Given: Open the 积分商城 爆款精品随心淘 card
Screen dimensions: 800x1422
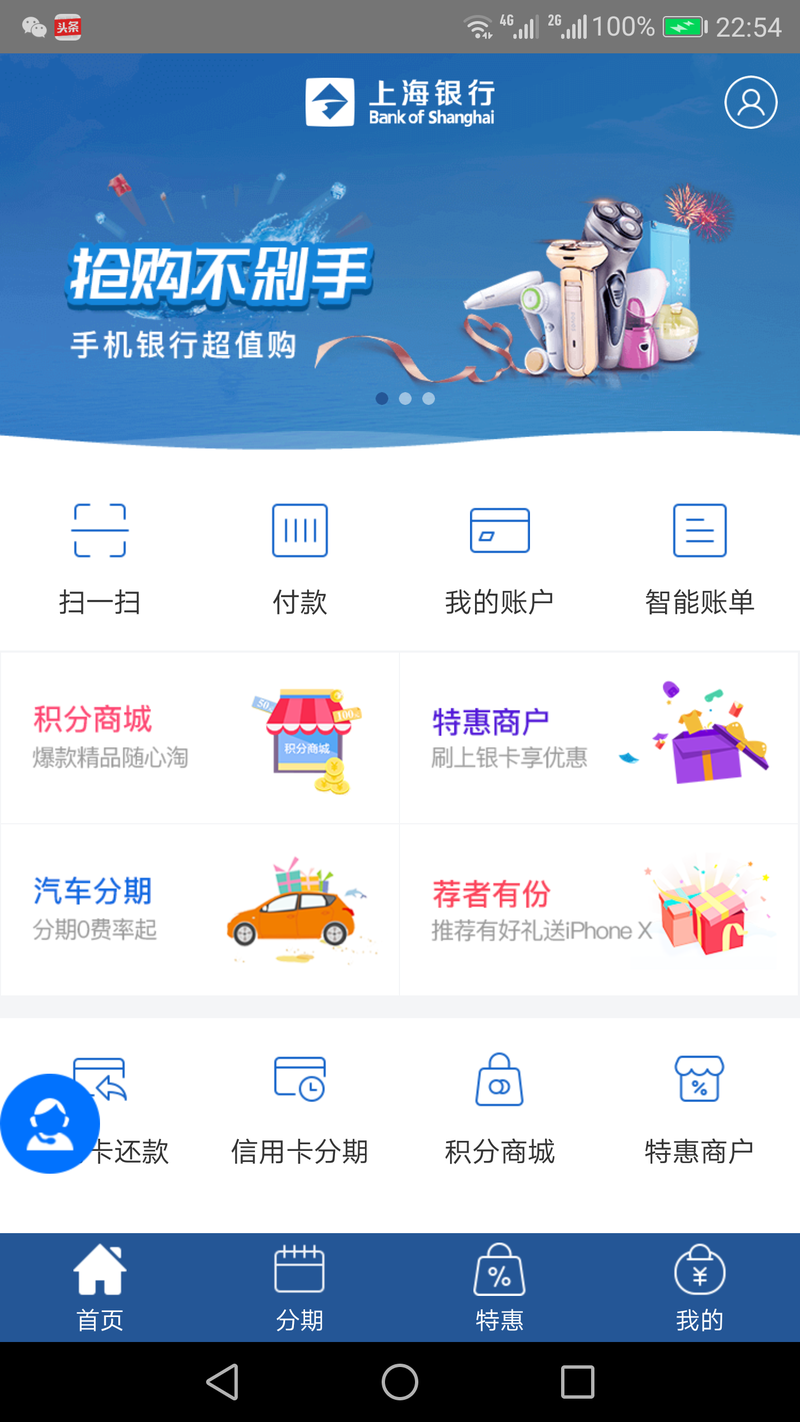Looking at the screenshot, I should click(x=200, y=738).
